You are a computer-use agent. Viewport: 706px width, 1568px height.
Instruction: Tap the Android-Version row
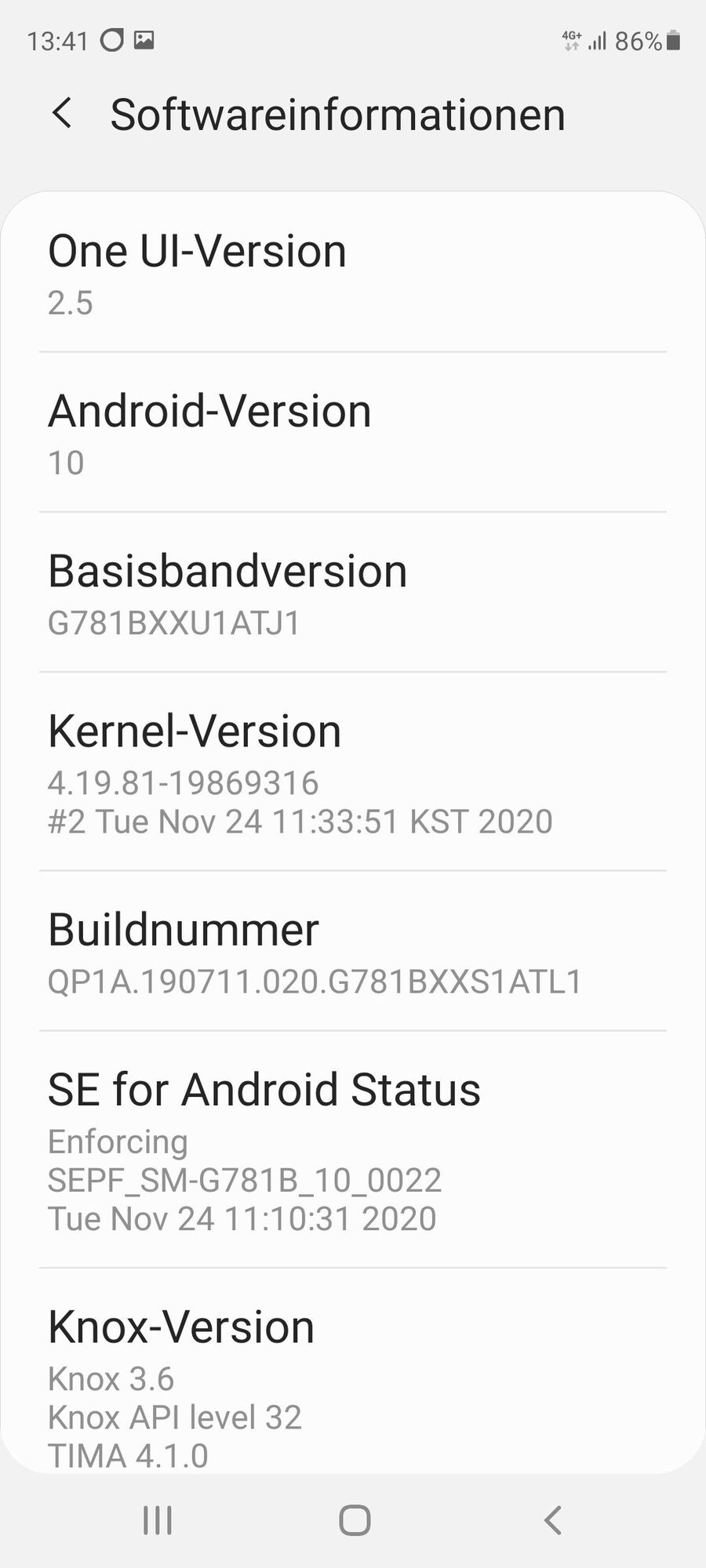point(353,433)
